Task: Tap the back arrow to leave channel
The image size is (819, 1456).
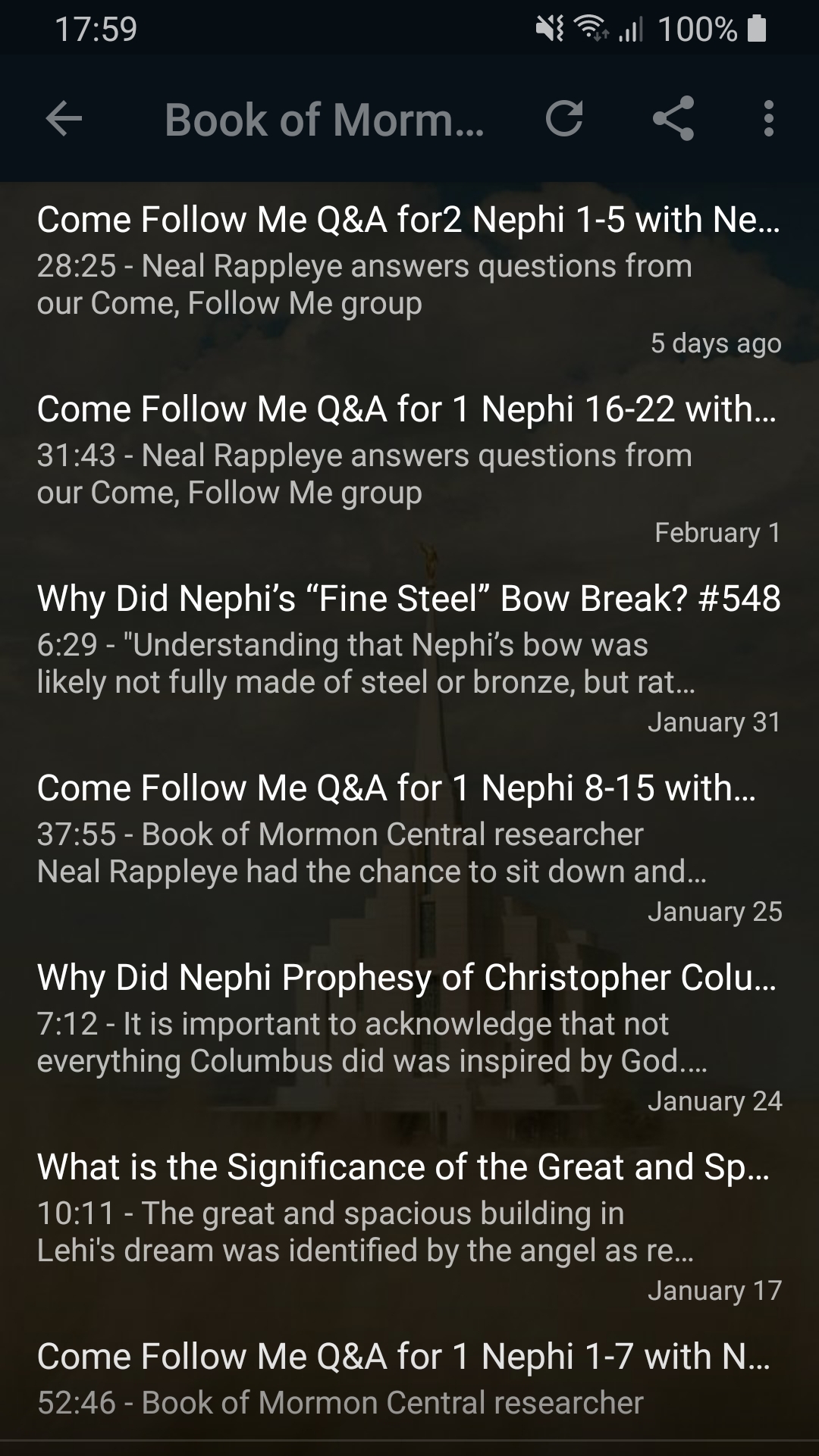Action: pos(64,119)
